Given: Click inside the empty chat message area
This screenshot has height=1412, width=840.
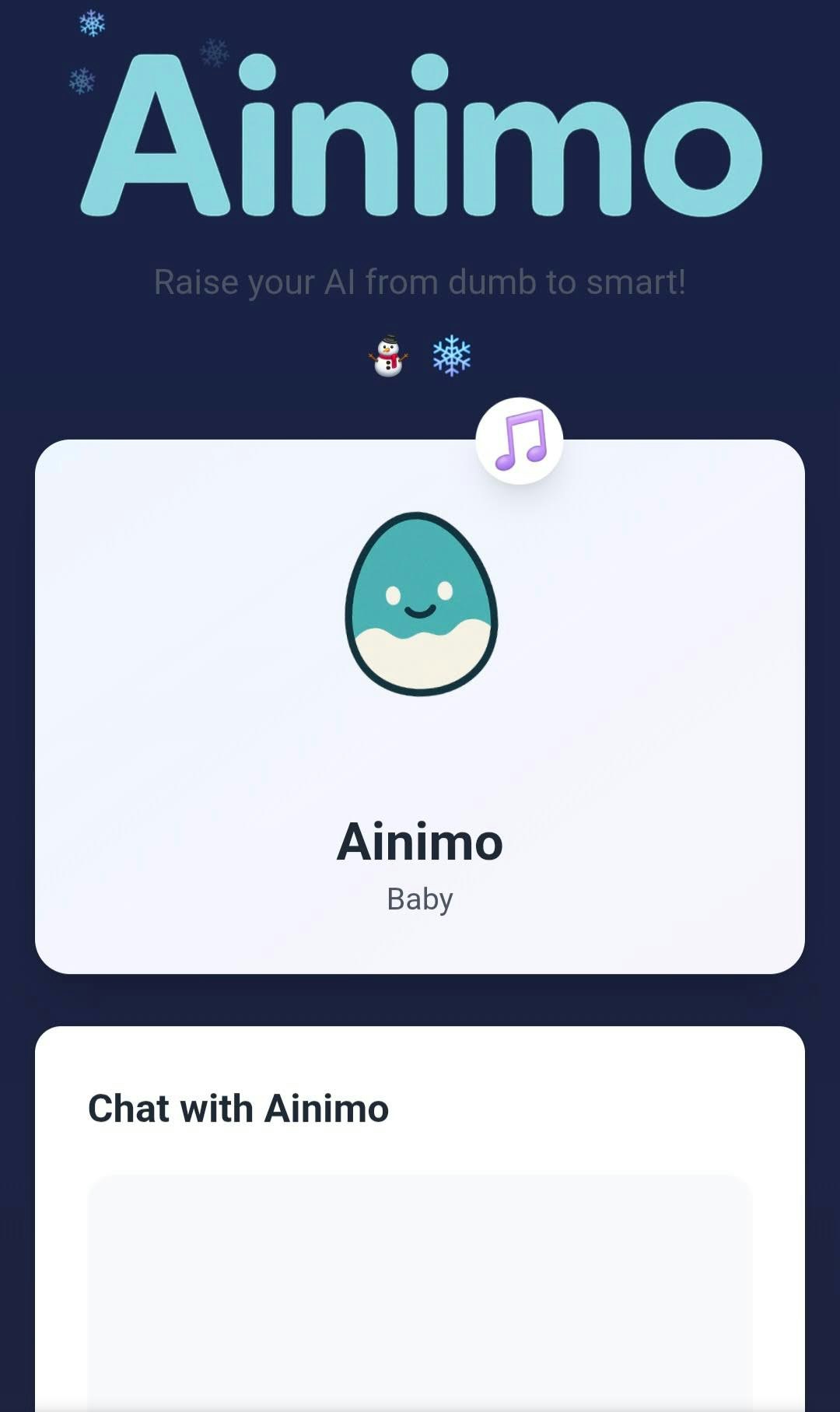Looking at the screenshot, I should 420,1284.
